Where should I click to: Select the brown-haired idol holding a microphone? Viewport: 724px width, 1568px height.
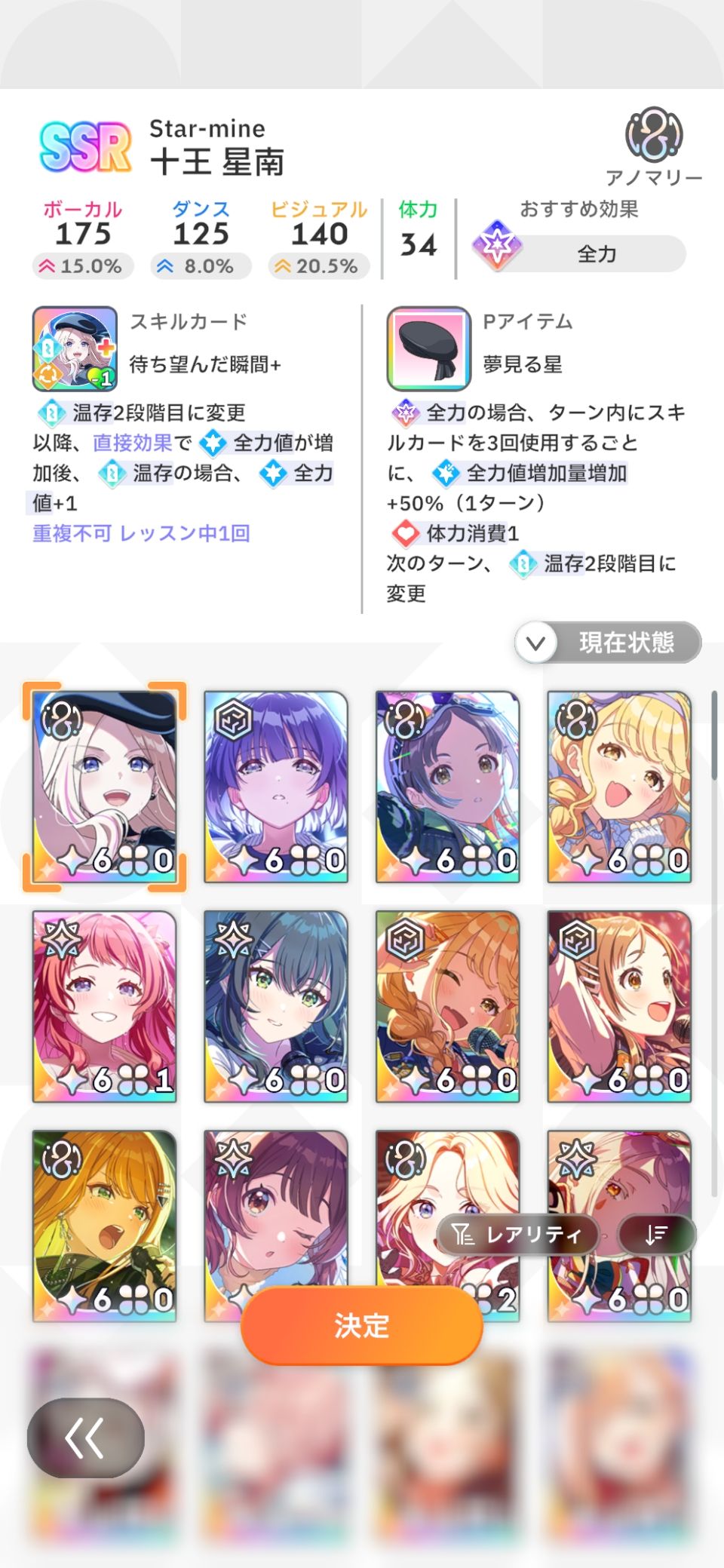(x=619, y=1006)
